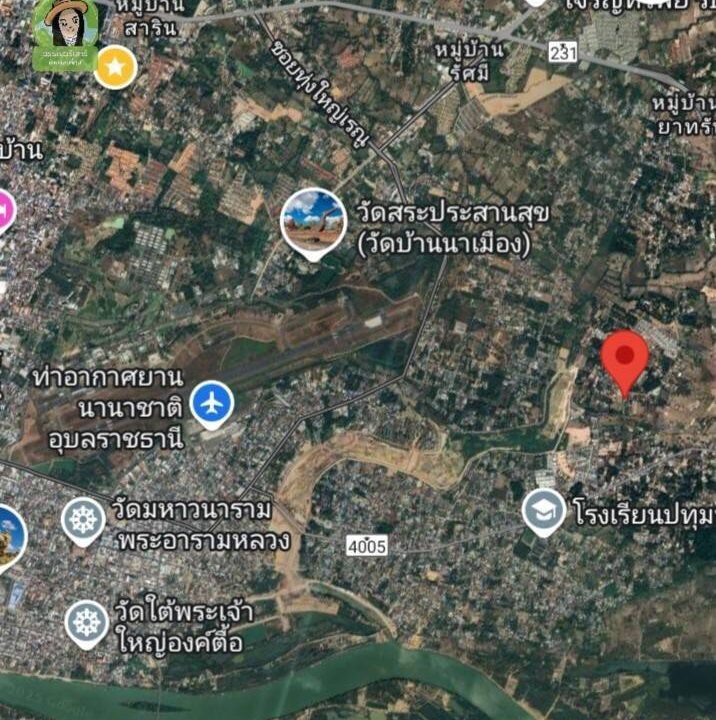Select the วัดใต้พระเจ้าใหญ่องค์ตื้อ temple marker
716x720 pixels.
[x=88, y=623]
